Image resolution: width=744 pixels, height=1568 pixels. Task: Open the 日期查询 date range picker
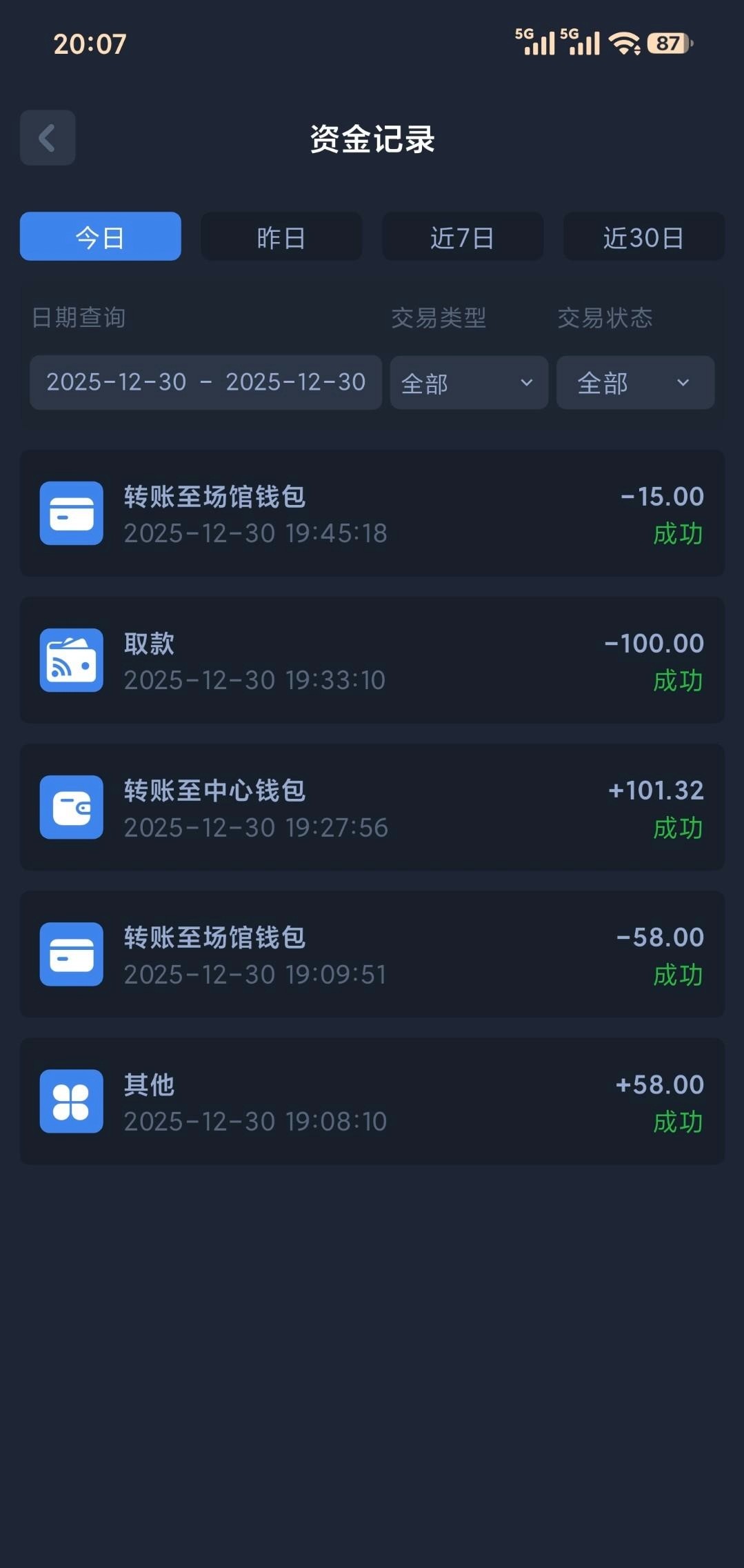click(205, 382)
